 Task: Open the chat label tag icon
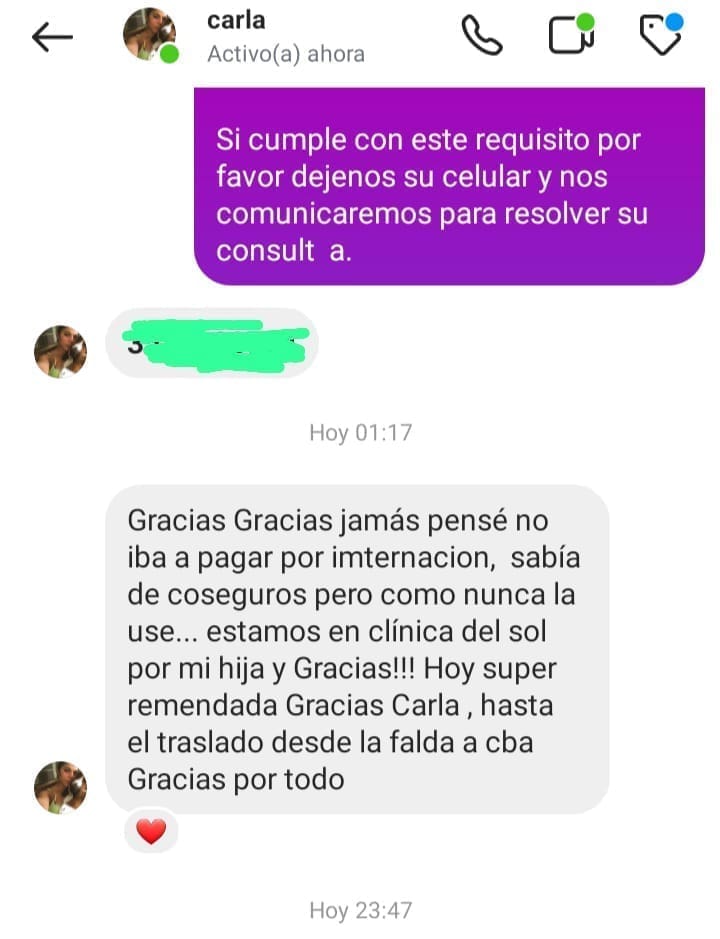click(660, 36)
